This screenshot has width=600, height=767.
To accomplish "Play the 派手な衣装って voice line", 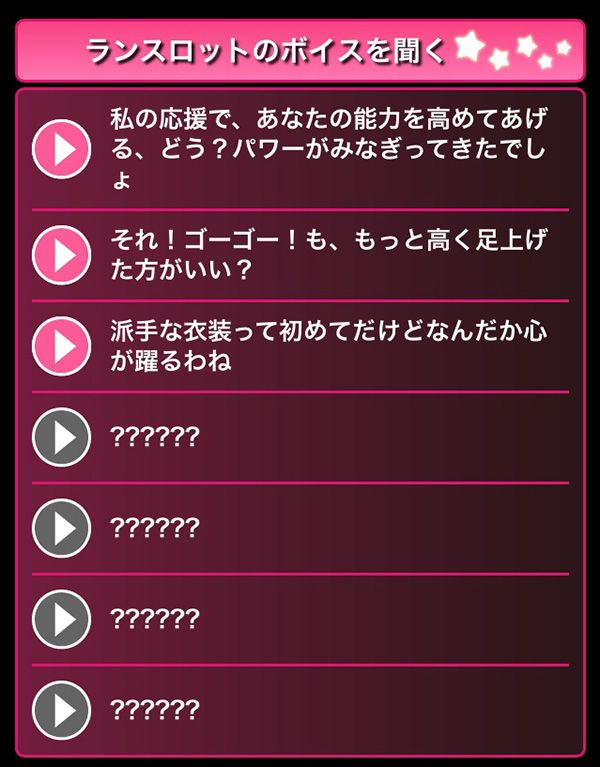I will click(62, 346).
